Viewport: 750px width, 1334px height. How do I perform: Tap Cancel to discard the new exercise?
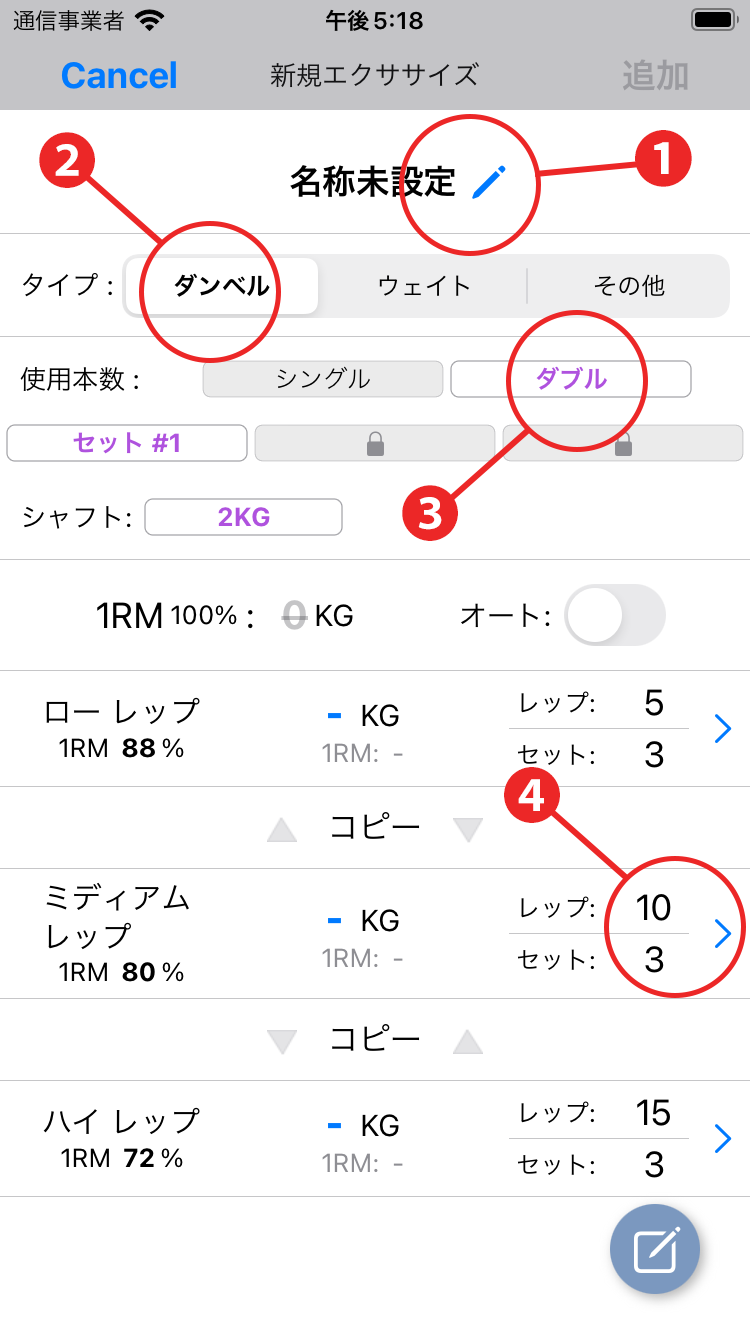(119, 76)
